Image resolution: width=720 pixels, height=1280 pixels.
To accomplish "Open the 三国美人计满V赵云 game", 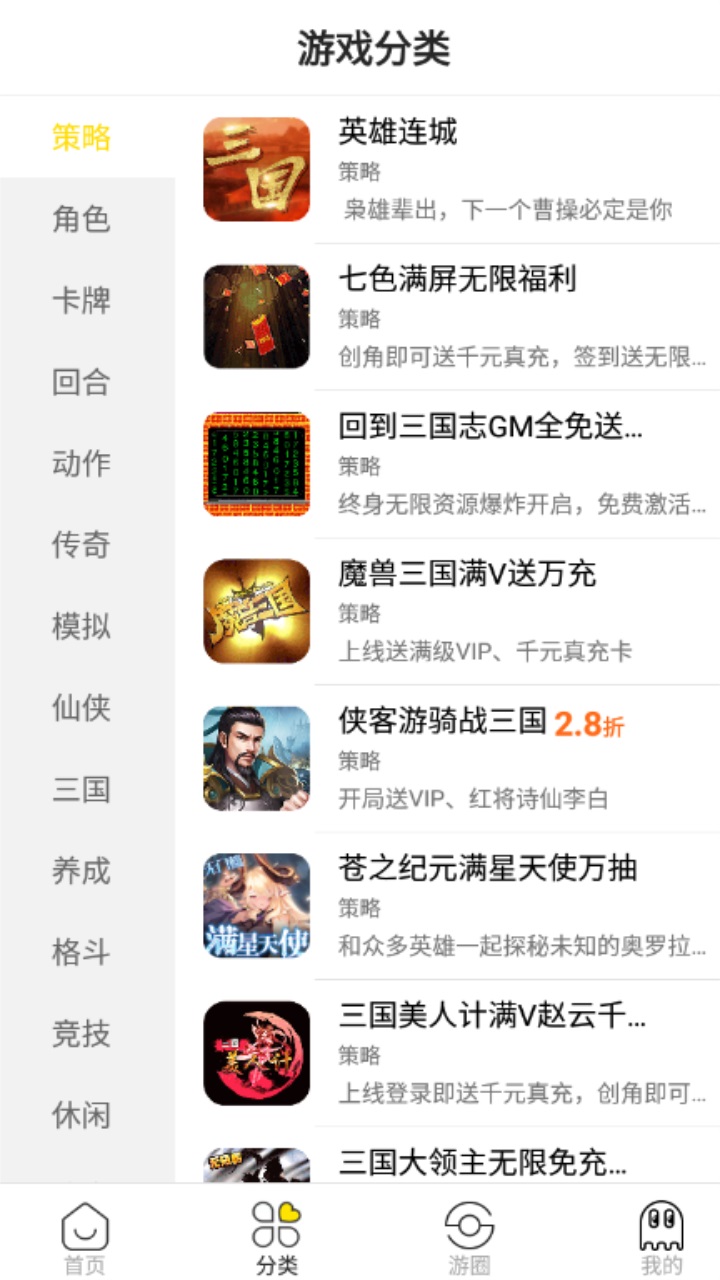I will (460, 1052).
